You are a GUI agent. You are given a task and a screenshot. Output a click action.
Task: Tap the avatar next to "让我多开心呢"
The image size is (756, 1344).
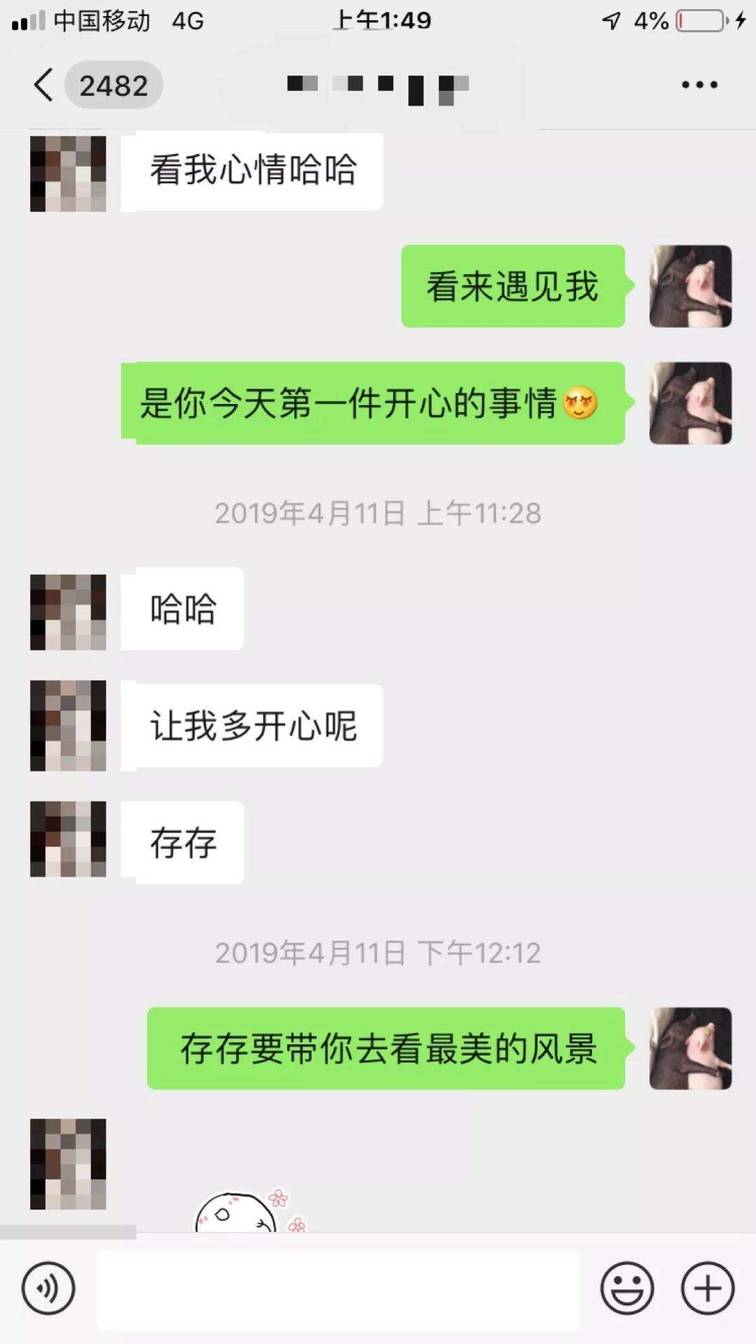coord(68,725)
